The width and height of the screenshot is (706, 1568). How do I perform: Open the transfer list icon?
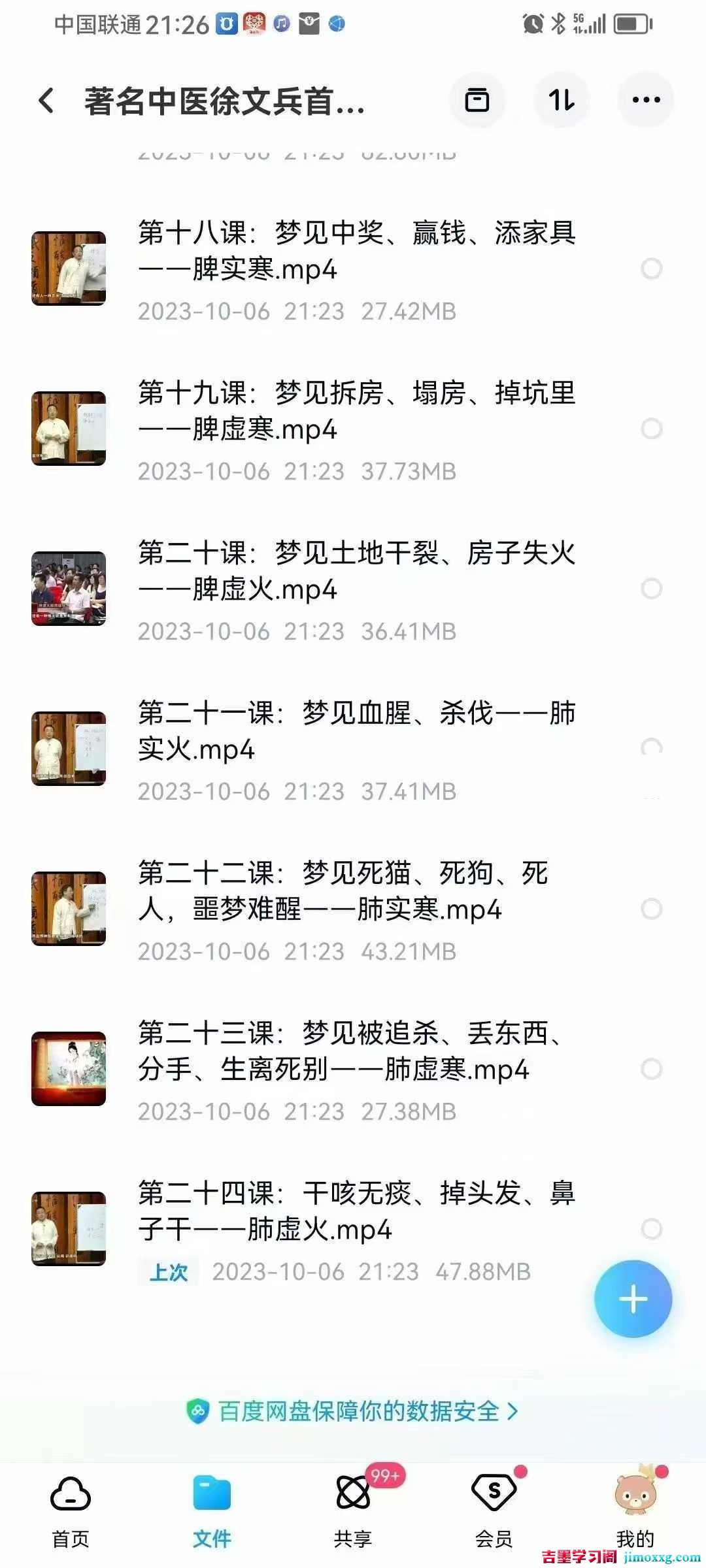[477, 101]
